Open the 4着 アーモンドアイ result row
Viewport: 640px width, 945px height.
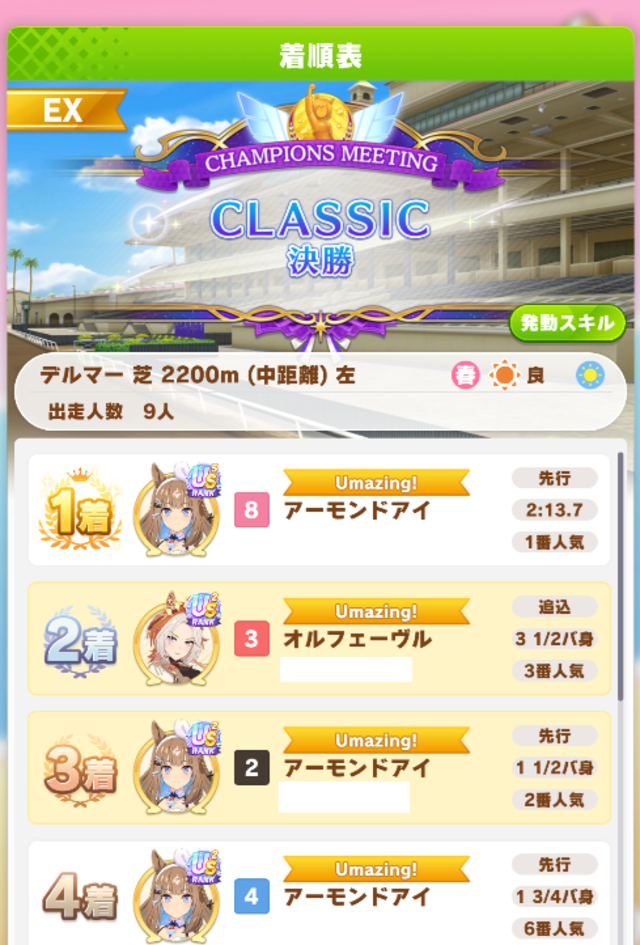click(320, 895)
